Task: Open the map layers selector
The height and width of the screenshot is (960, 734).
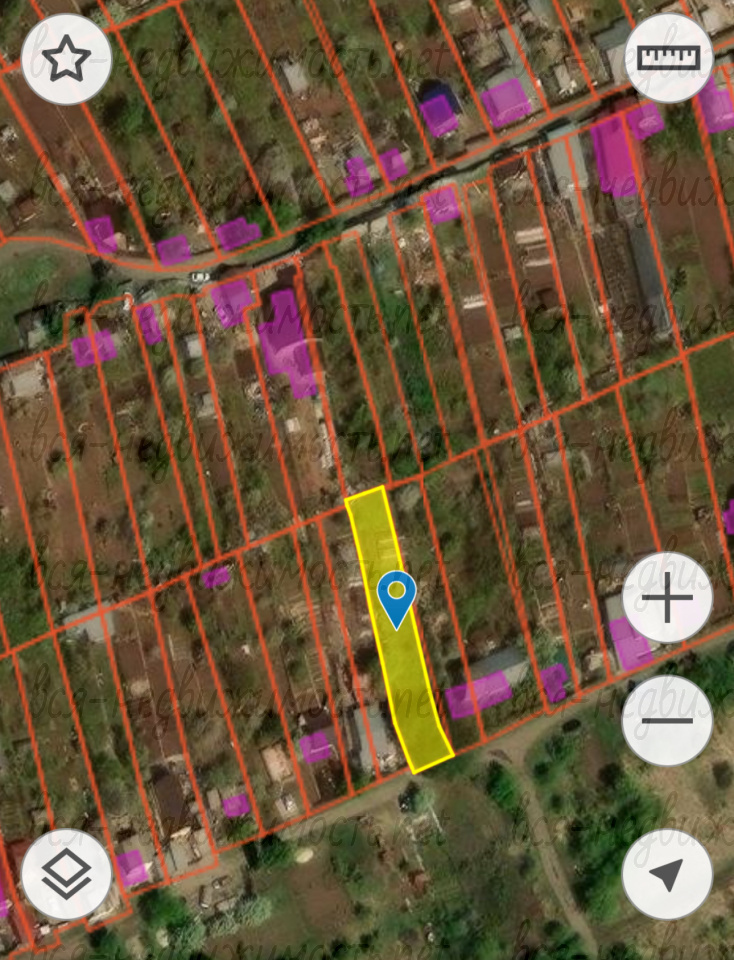Action: click(x=66, y=874)
